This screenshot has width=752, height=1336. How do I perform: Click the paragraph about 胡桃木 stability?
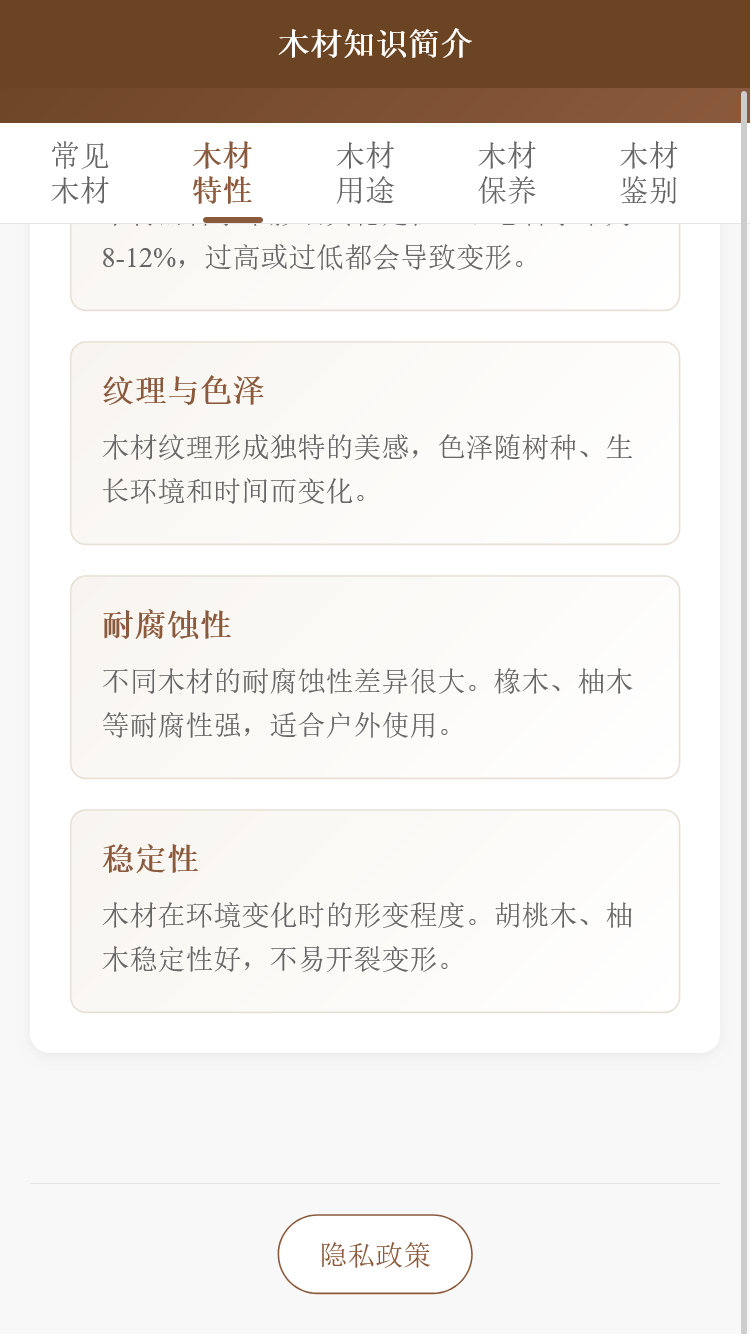tap(367, 938)
